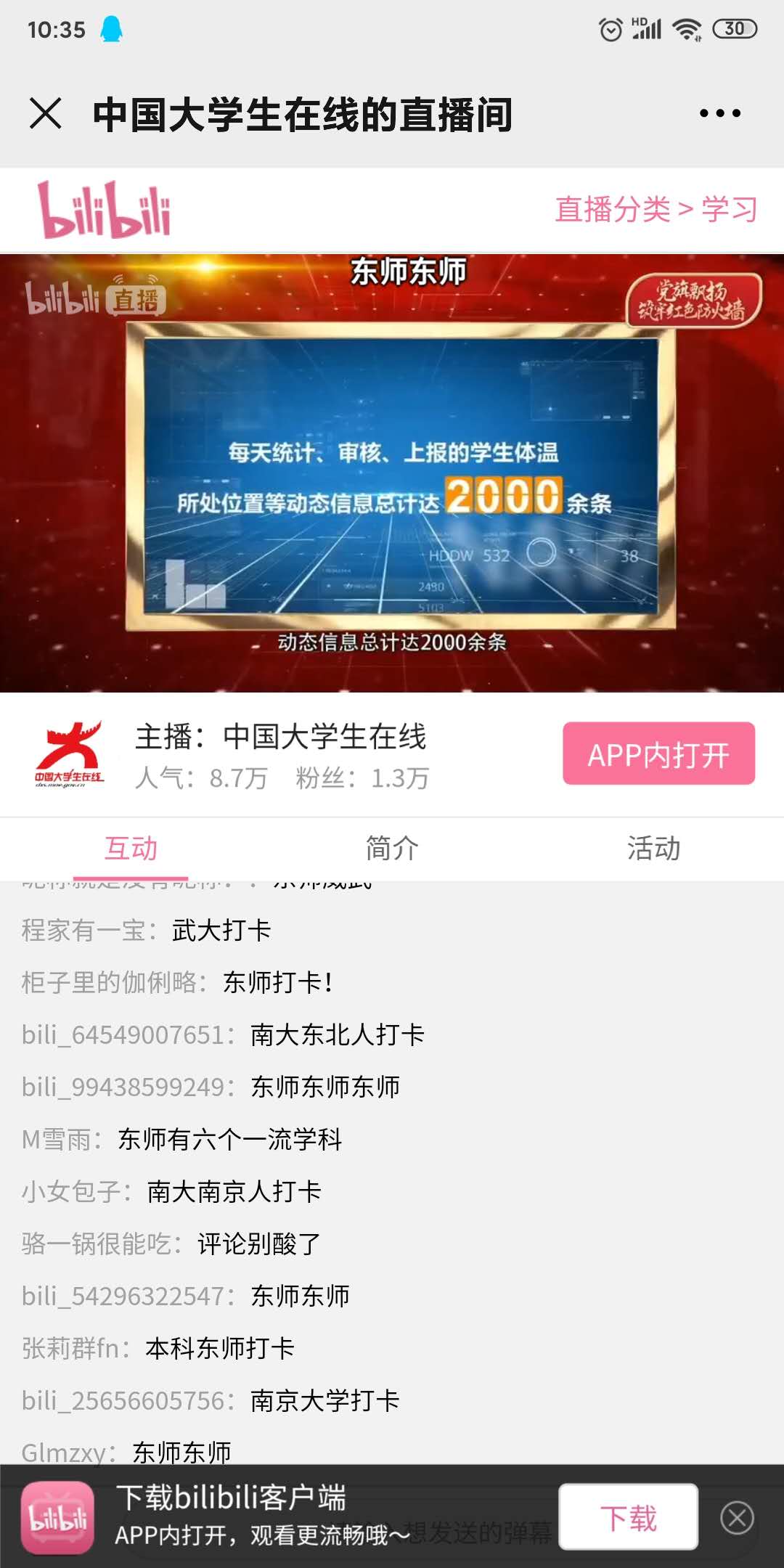
Task: Go to the bilibili home logo
Action: point(105,211)
